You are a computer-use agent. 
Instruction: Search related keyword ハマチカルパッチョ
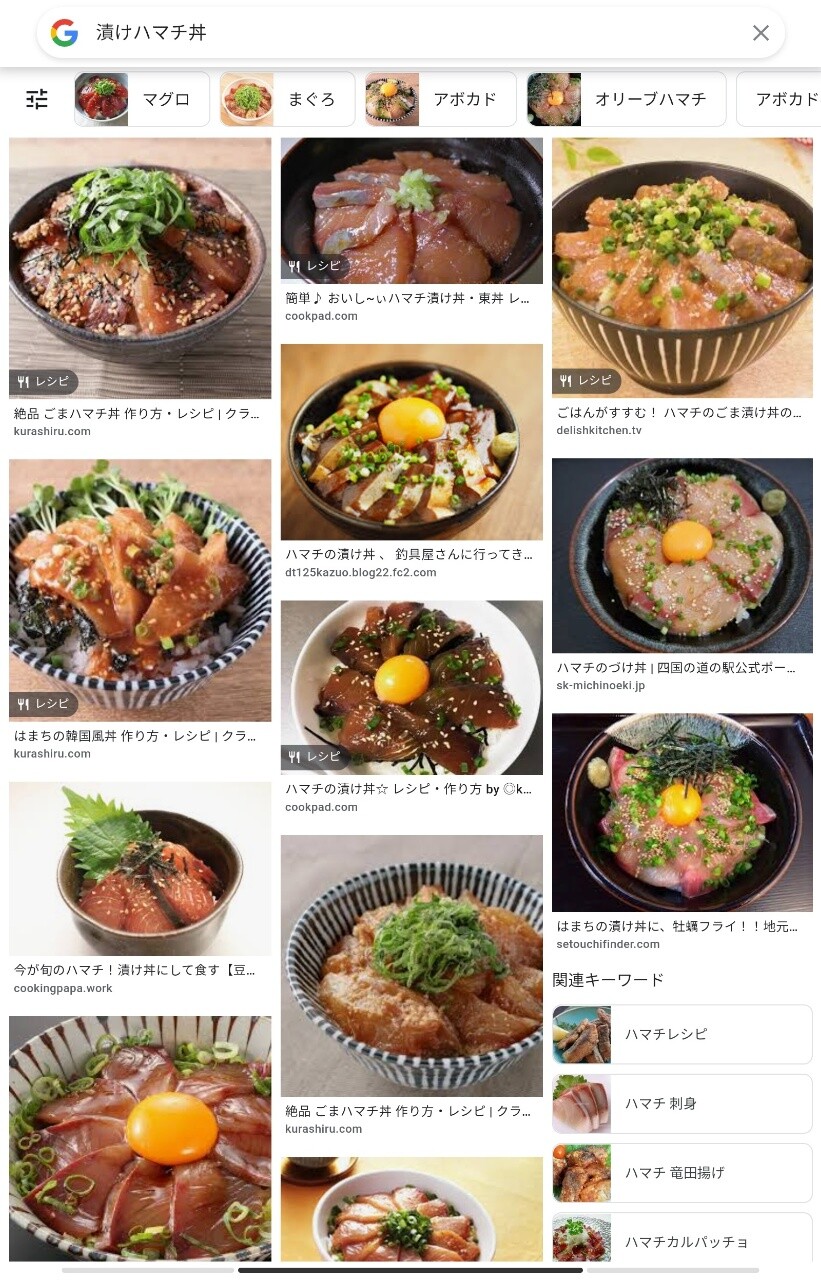pos(682,1240)
